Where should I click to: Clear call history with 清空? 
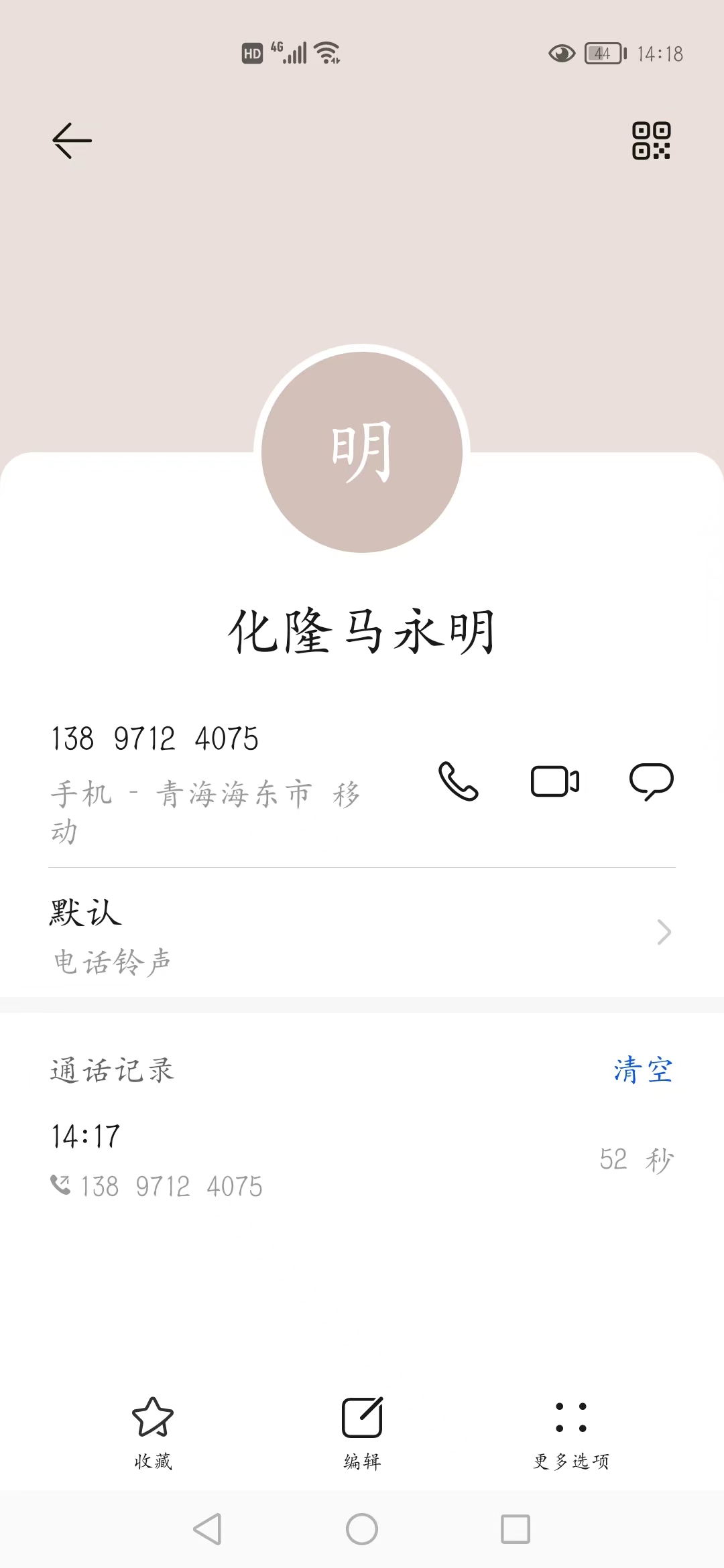pos(643,1069)
